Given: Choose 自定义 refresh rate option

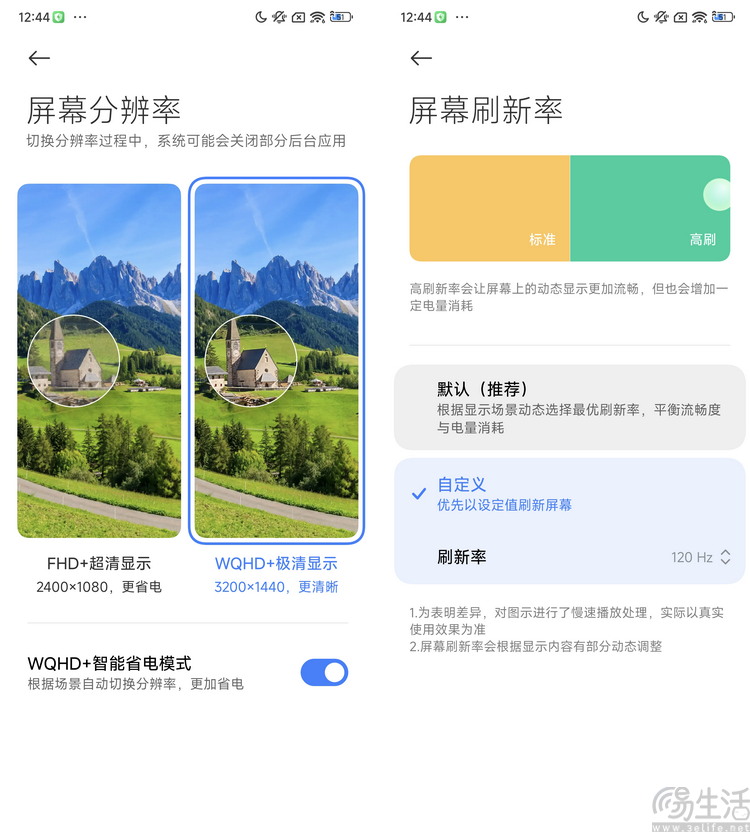Looking at the screenshot, I should pos(569,494).
